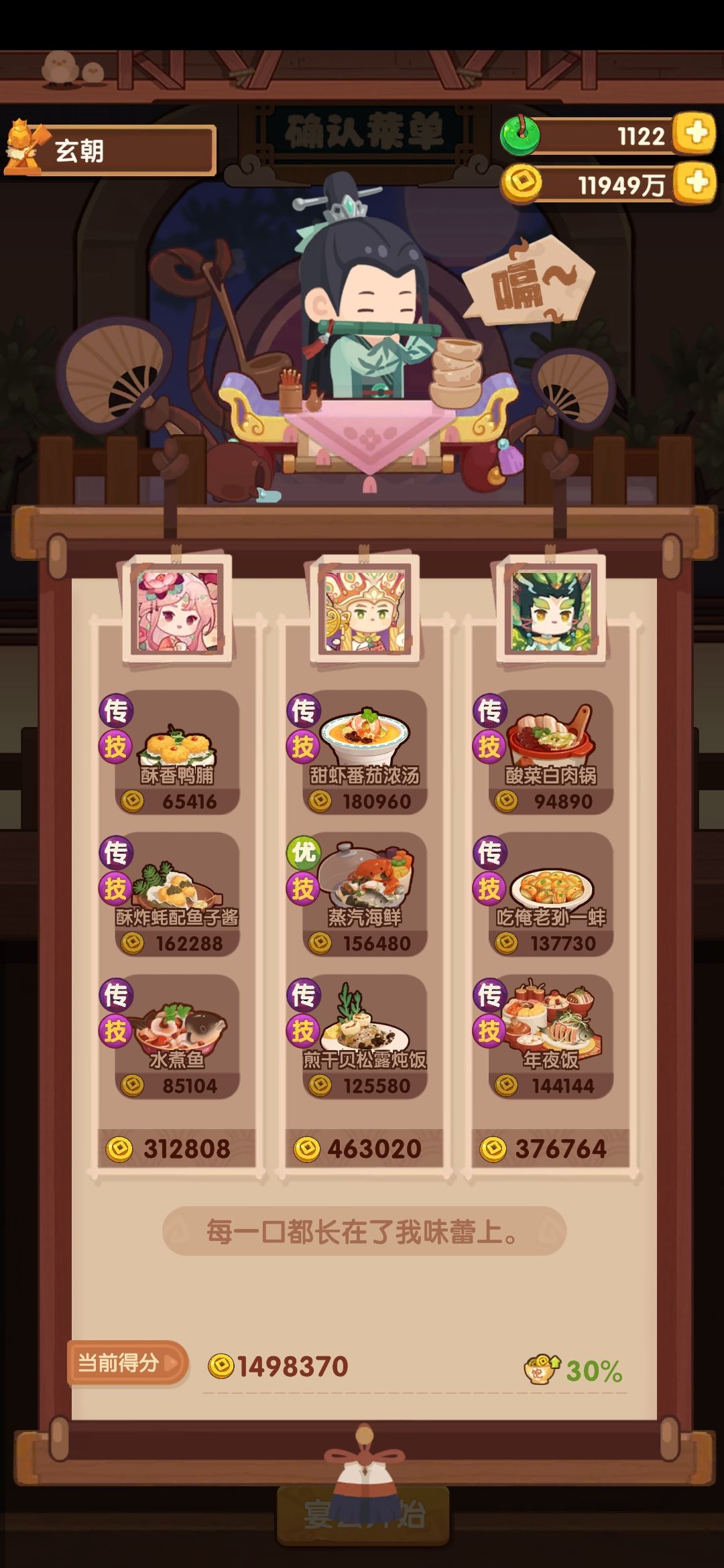Add more coins next to 11949万
Viewport: 724px width, 1568px height.
click(695, 183)
